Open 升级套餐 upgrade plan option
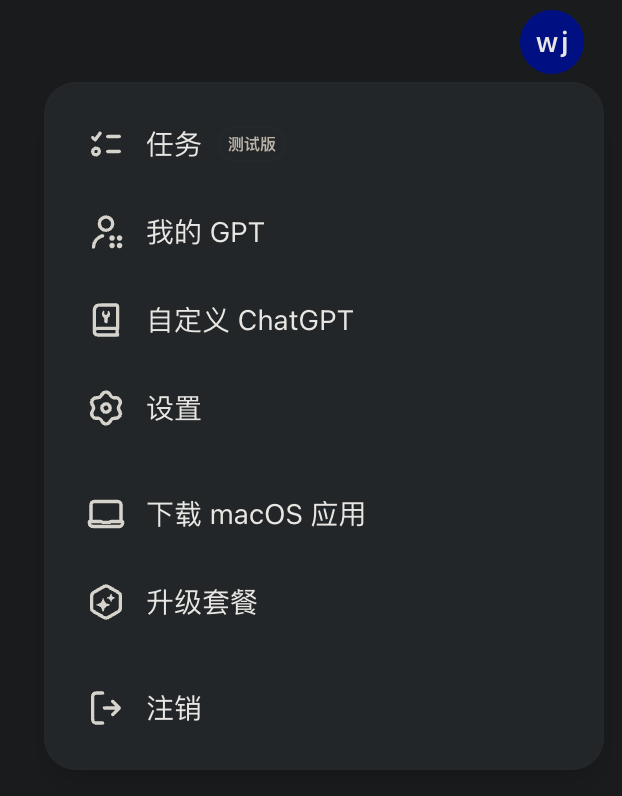The height and width of the screenshot is (796, 622). (x=202, y=603)
